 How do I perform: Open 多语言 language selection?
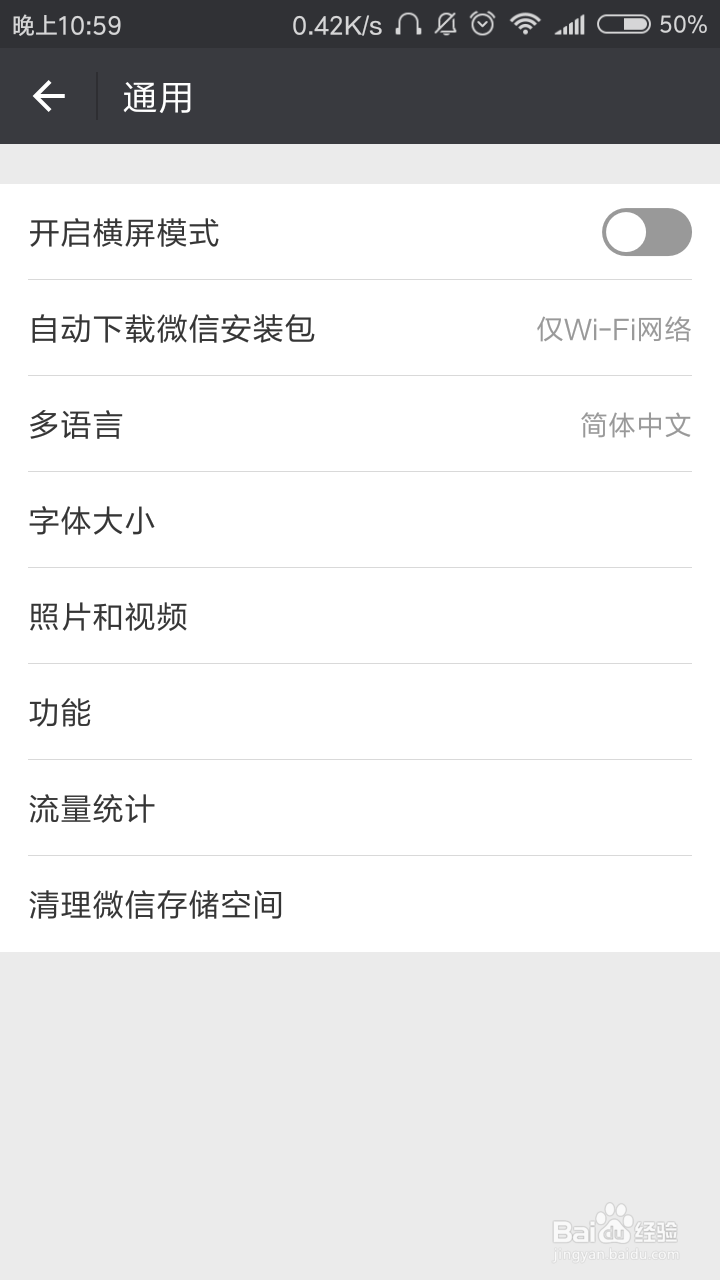(x=360, y=425)
